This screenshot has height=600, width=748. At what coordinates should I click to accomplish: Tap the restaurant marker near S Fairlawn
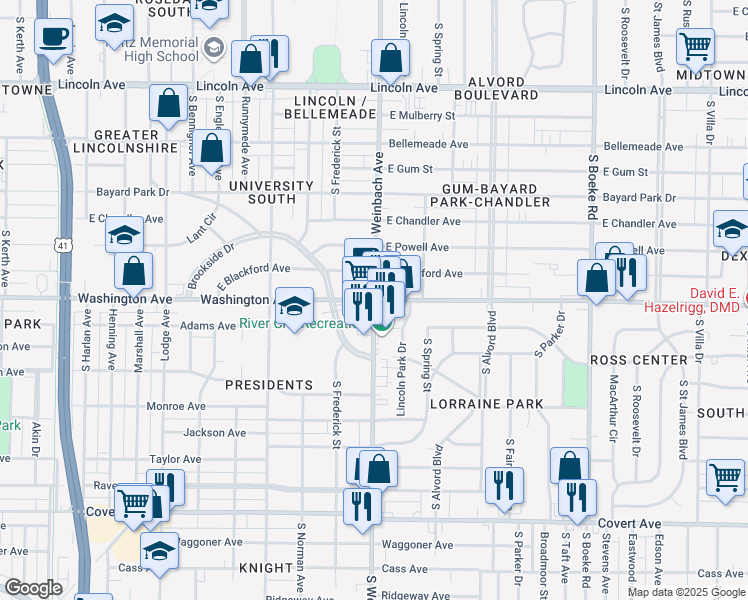tap(502, 485)
